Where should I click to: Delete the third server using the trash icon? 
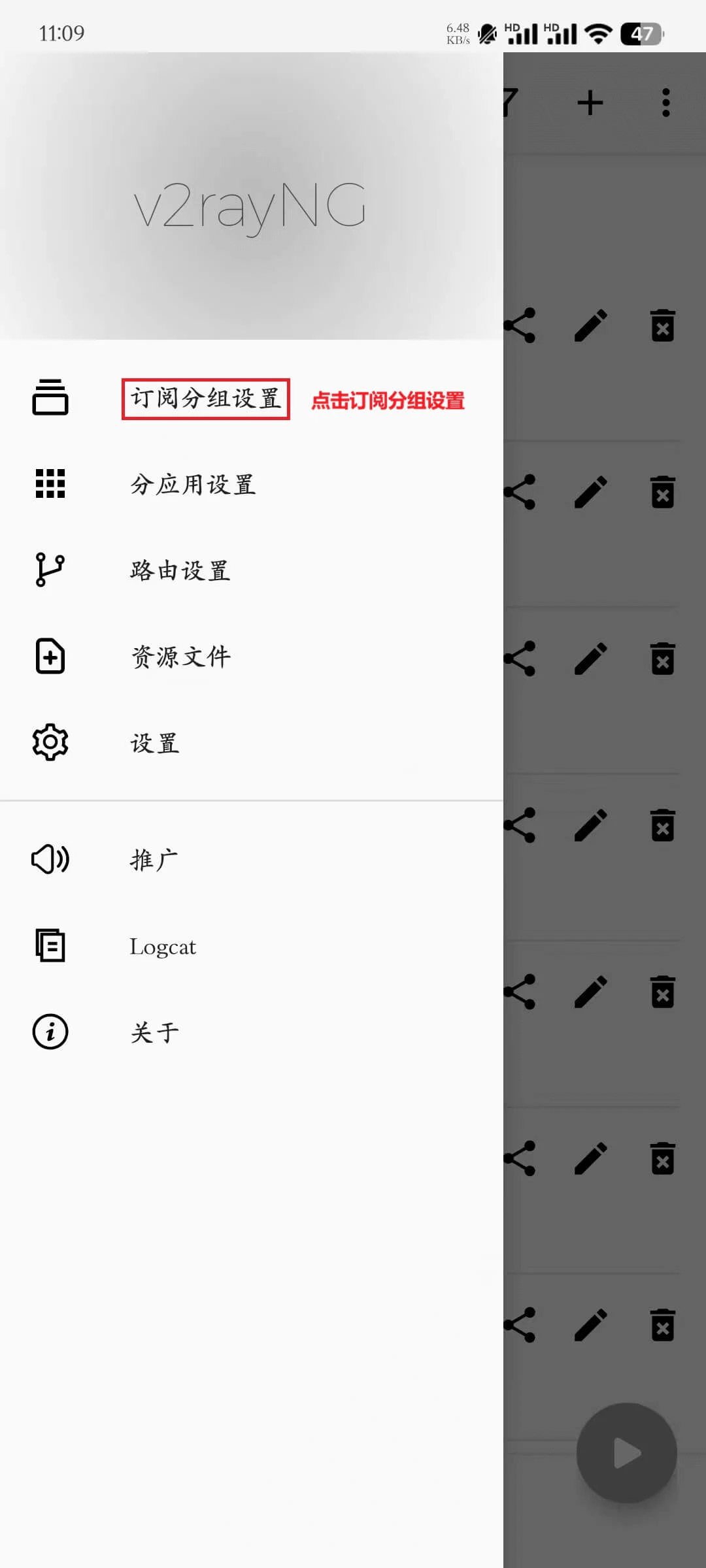[x=662, y=659]
